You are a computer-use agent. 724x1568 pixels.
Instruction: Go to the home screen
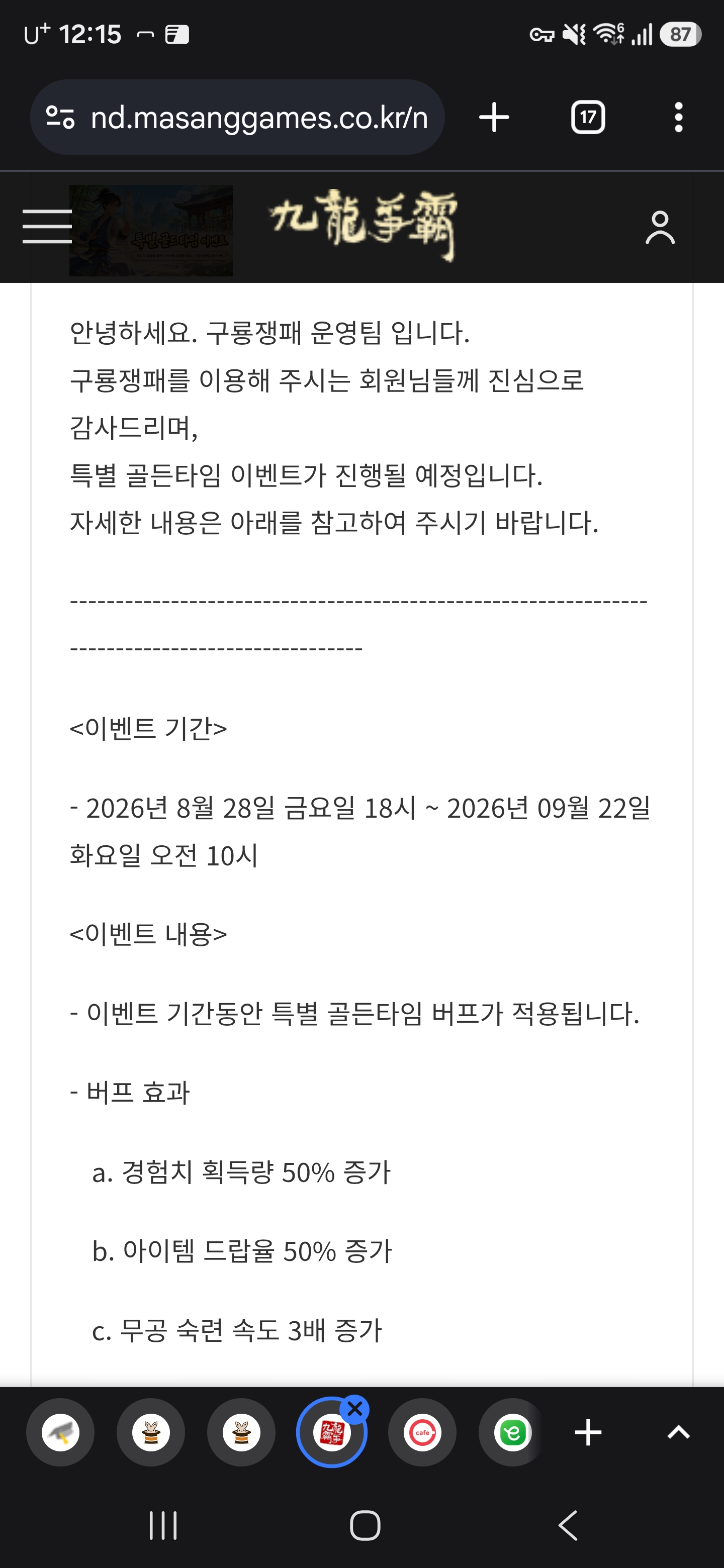tap(365, 1525)
